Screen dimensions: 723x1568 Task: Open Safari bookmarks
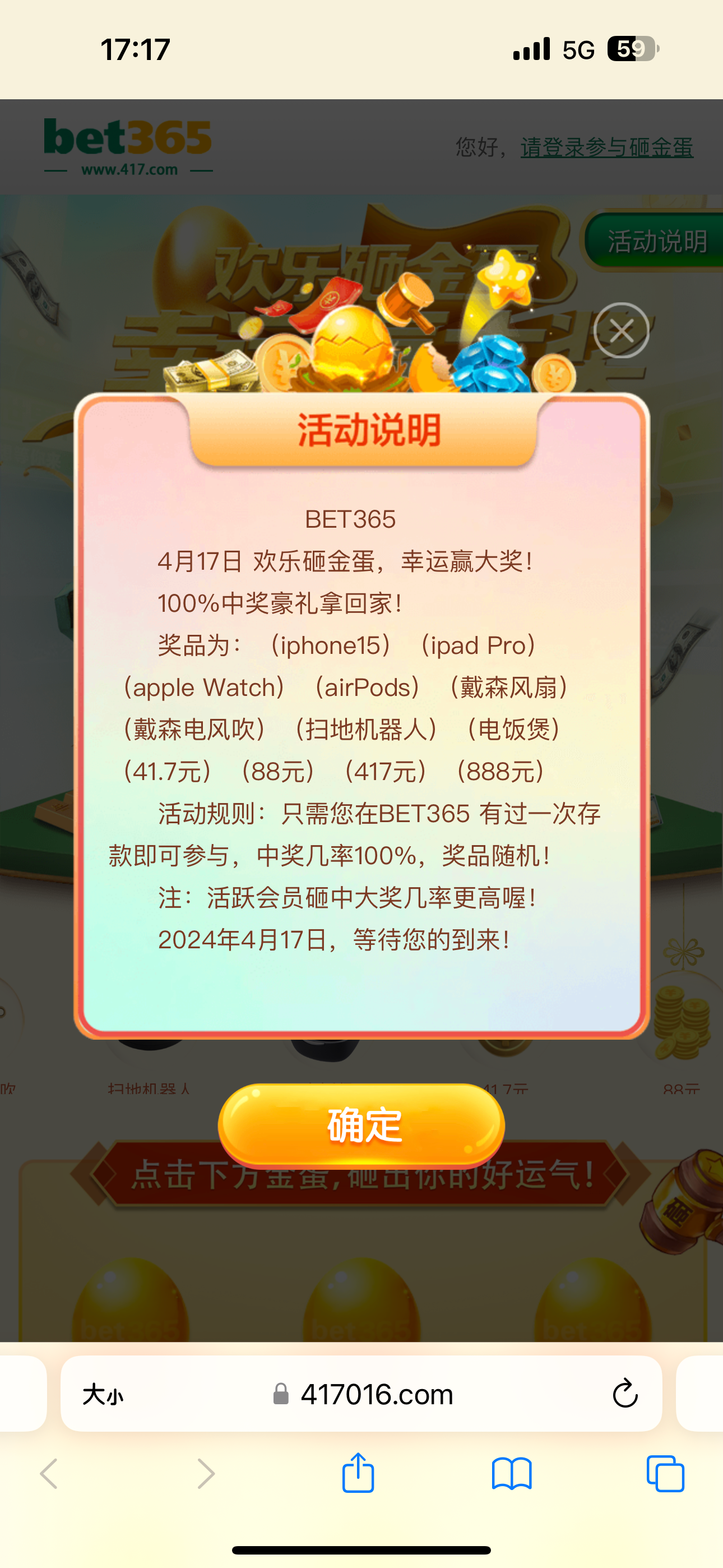[x=511, y=1473]
